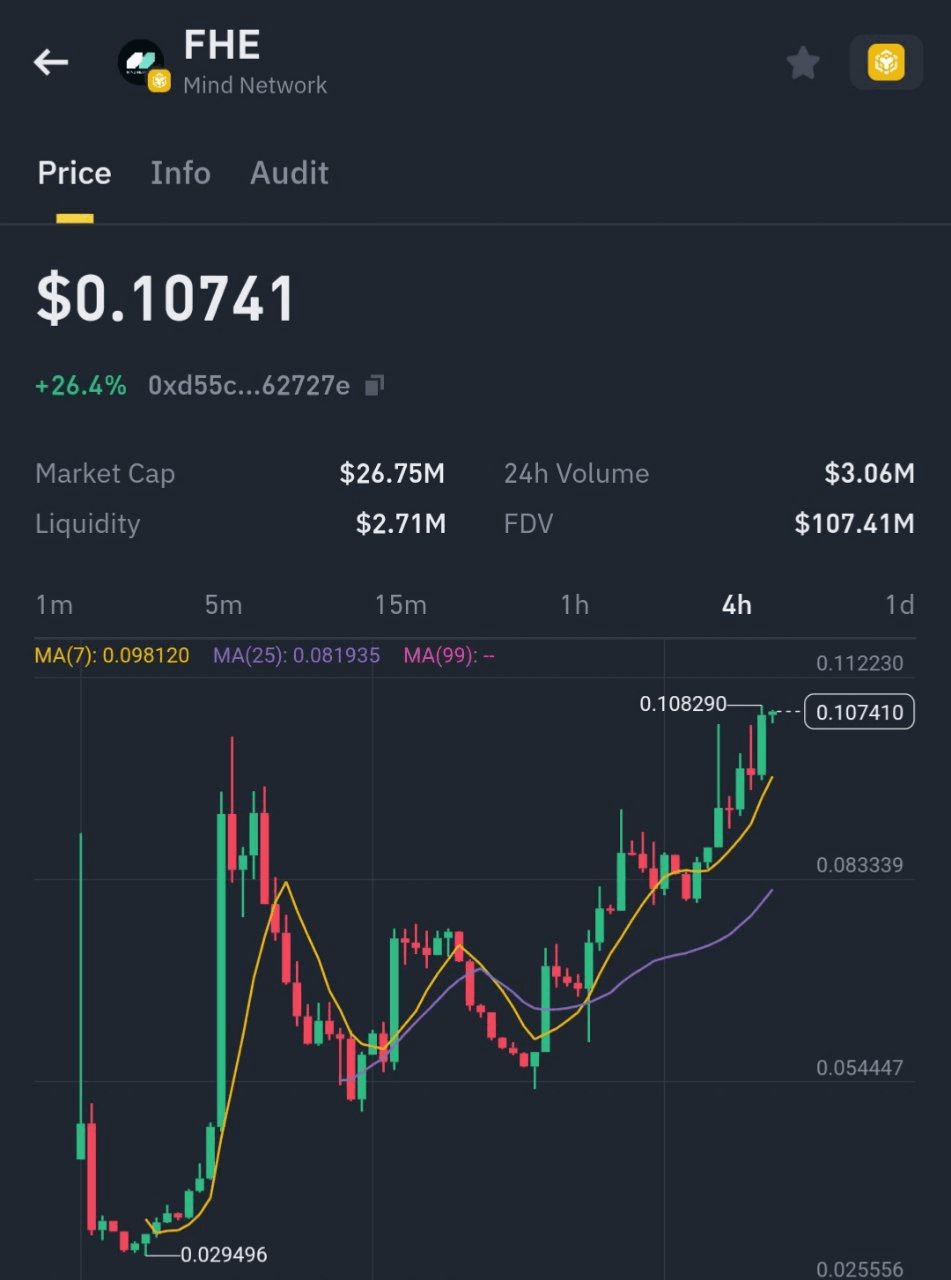Switch to the Audit tab
The height and width of the screenshot is (1280, 951).
[289, 173]
